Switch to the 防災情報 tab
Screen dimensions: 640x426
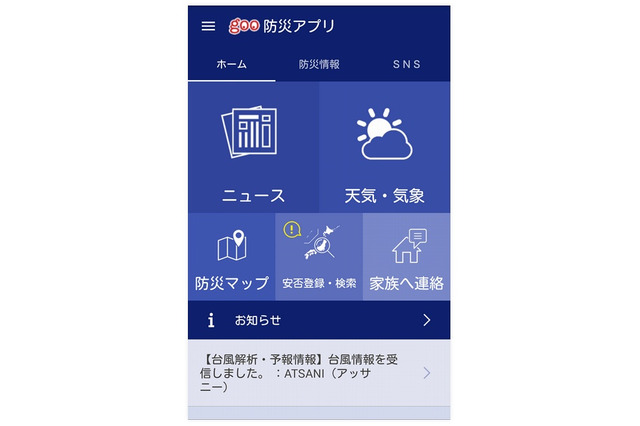tap(319, 64)
